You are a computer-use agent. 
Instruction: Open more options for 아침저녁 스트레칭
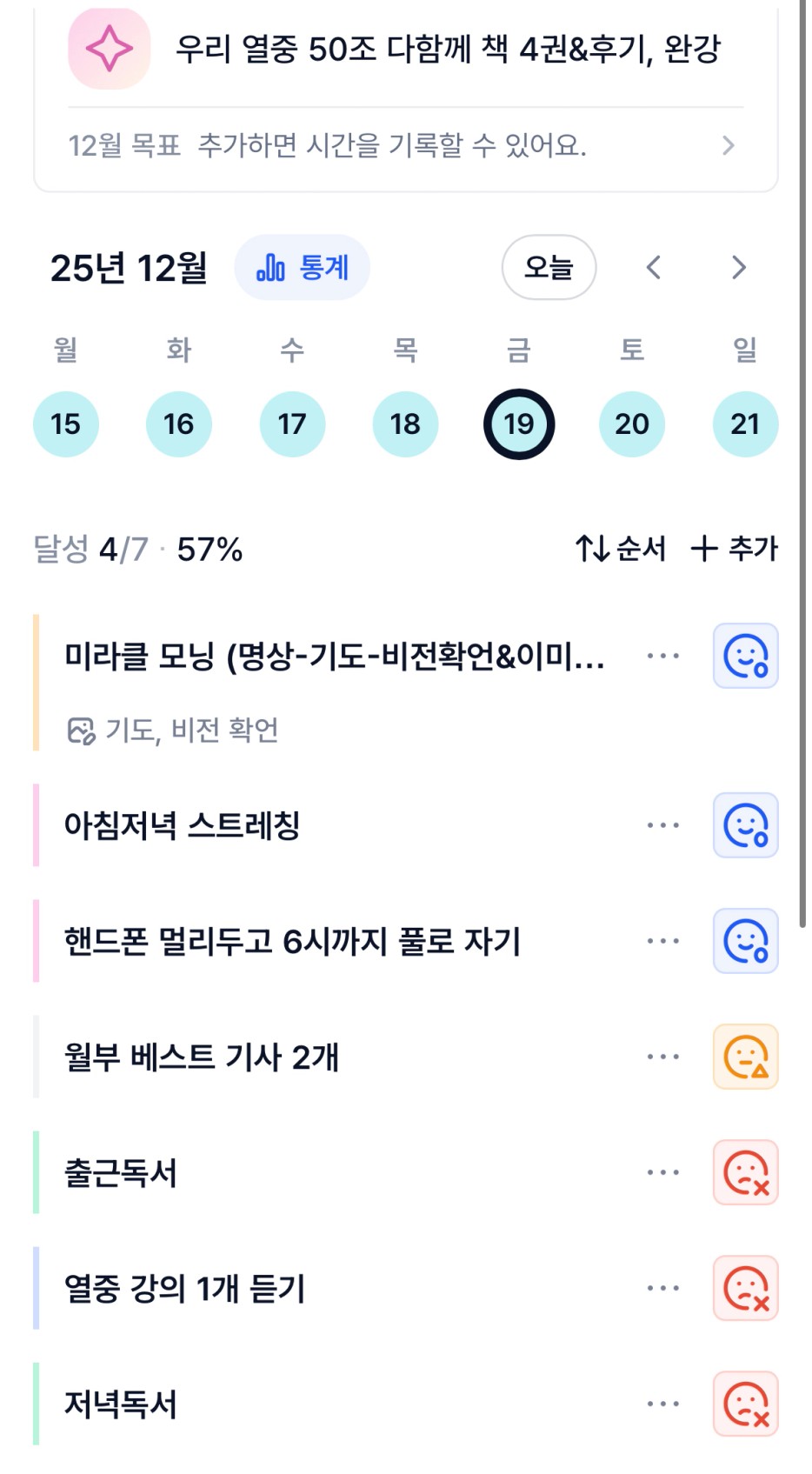[x=662, y=824]
